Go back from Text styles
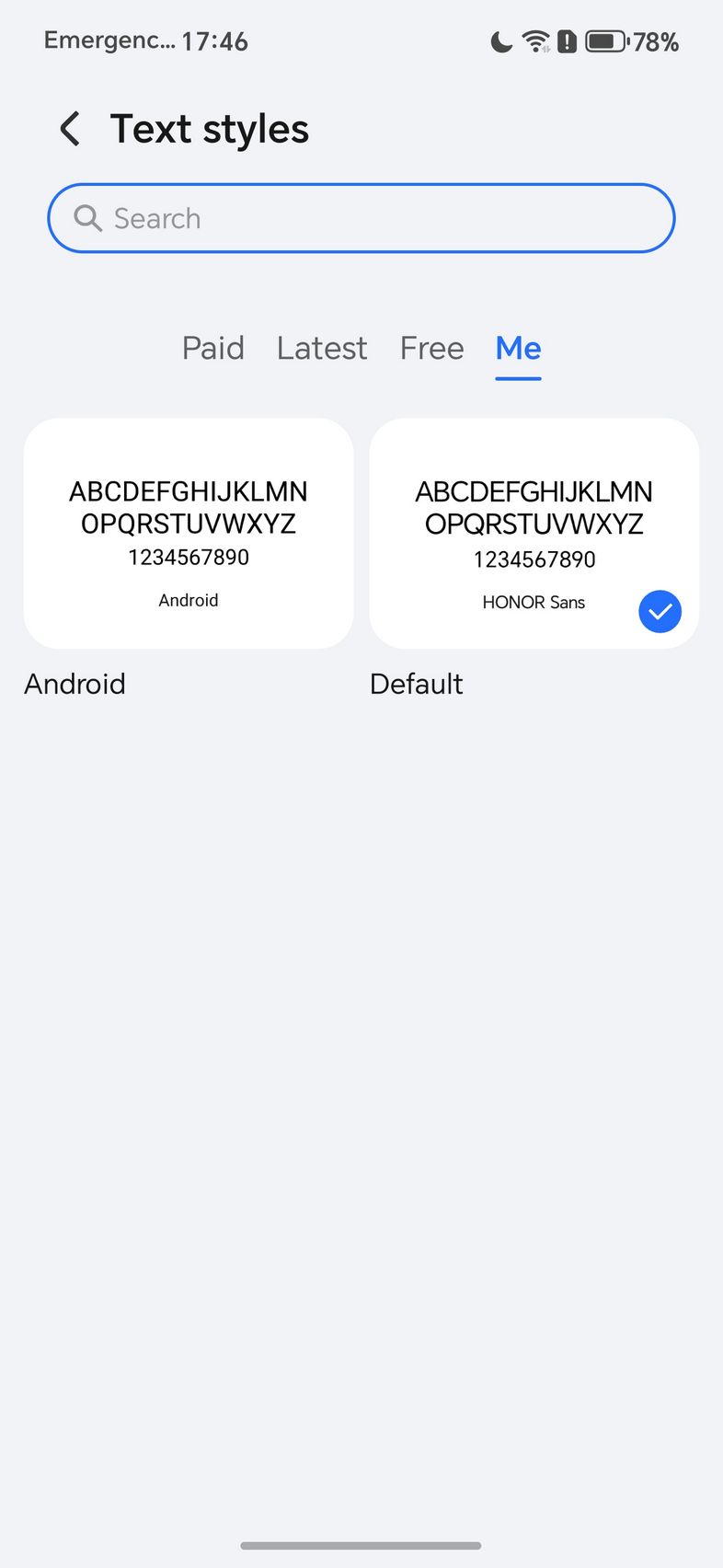 70,129
